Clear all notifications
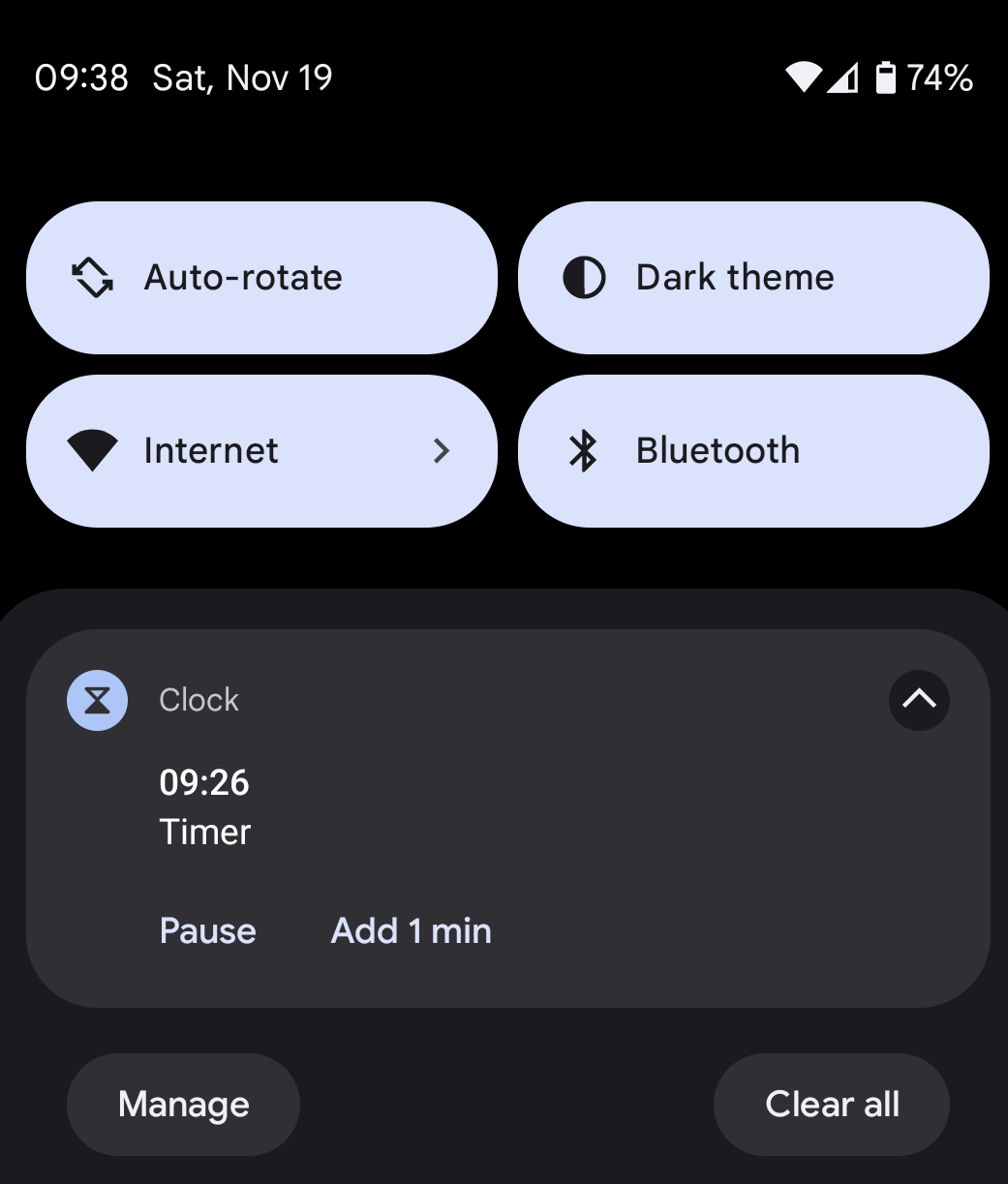This screenshot has width=1008, height=1184. (x=832, y=1104)
